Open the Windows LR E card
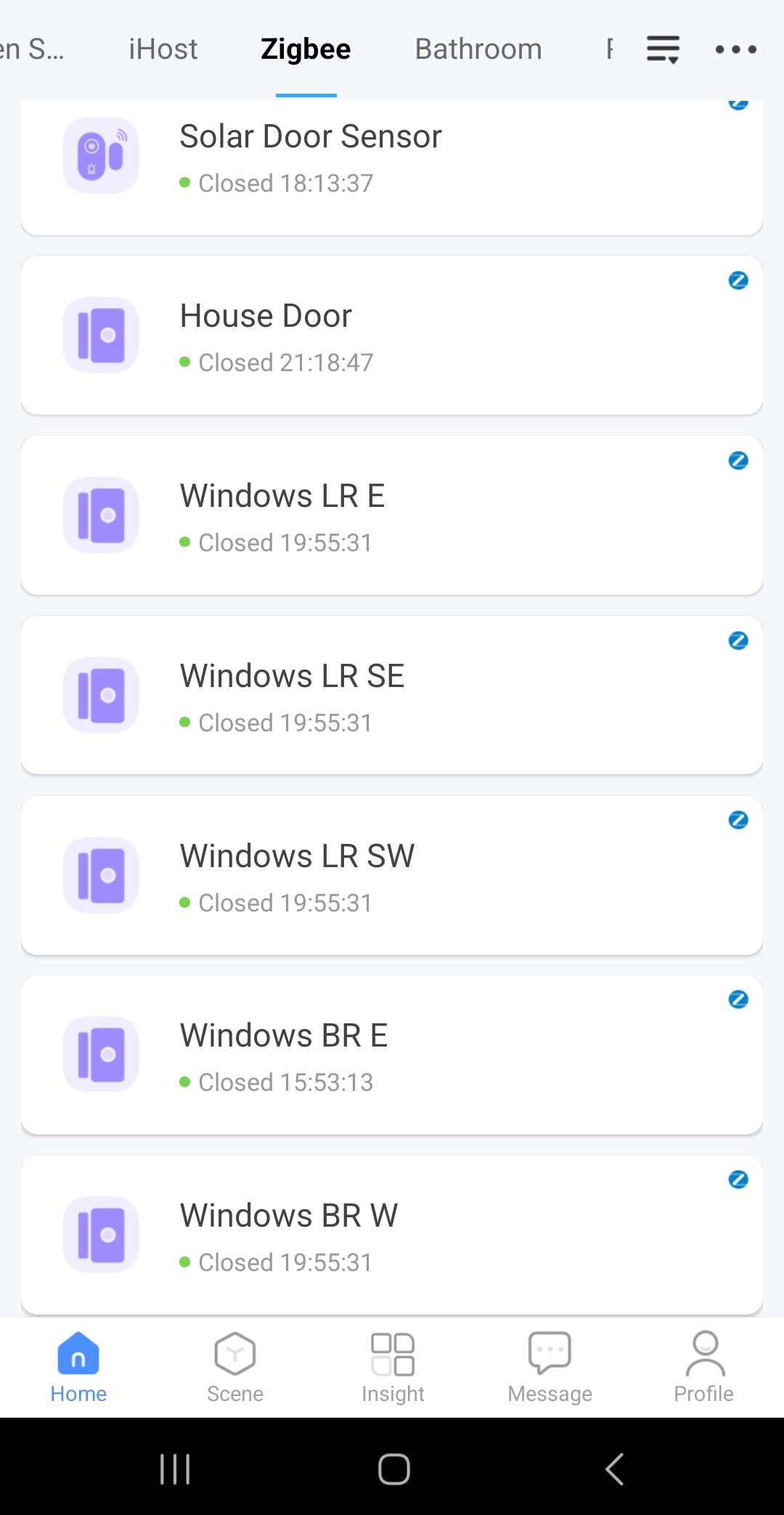 click(x=392, y=515)
